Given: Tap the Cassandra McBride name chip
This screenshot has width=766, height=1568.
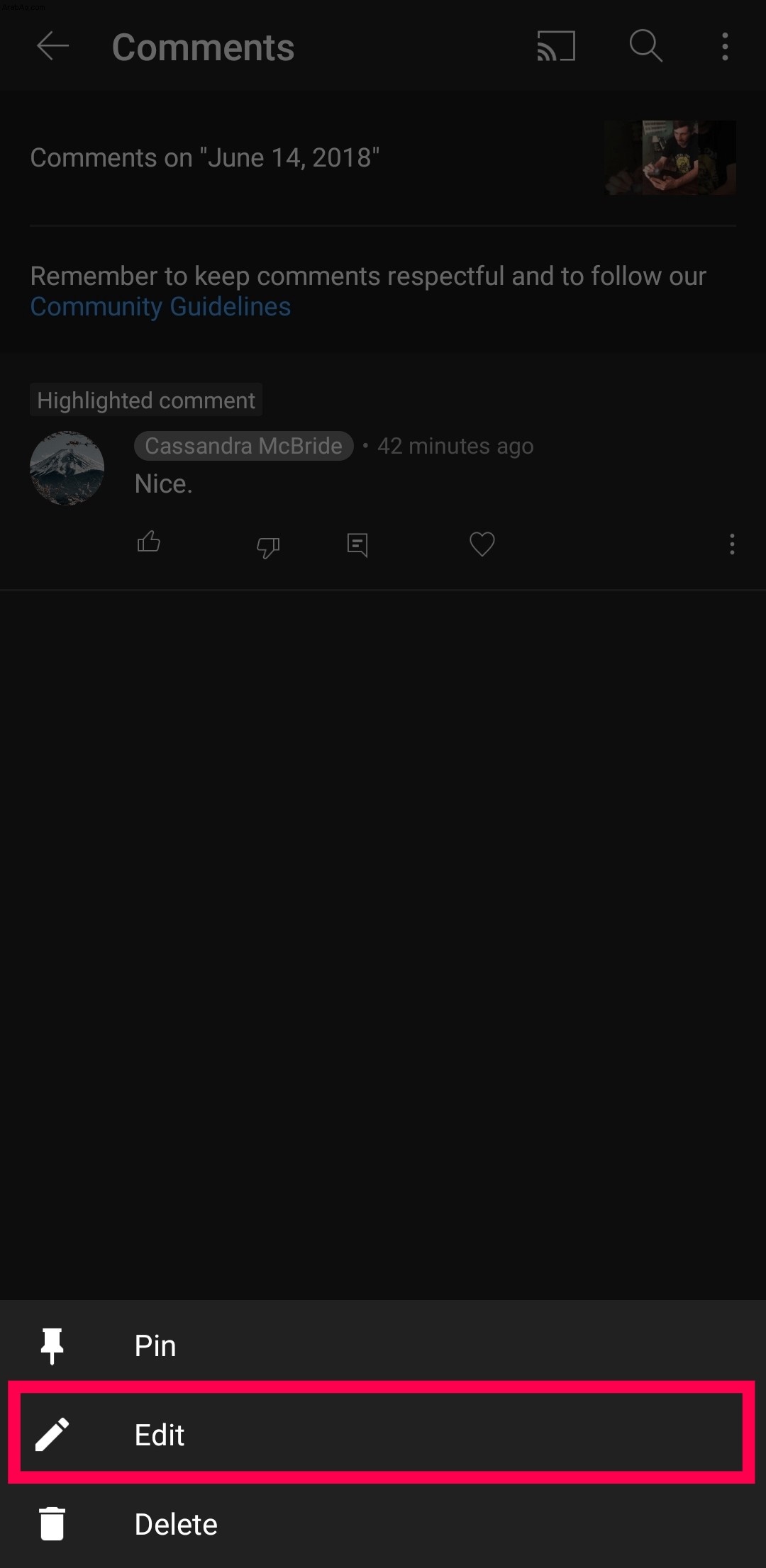Looking at the screenshot, I should (x=243, y=446).
